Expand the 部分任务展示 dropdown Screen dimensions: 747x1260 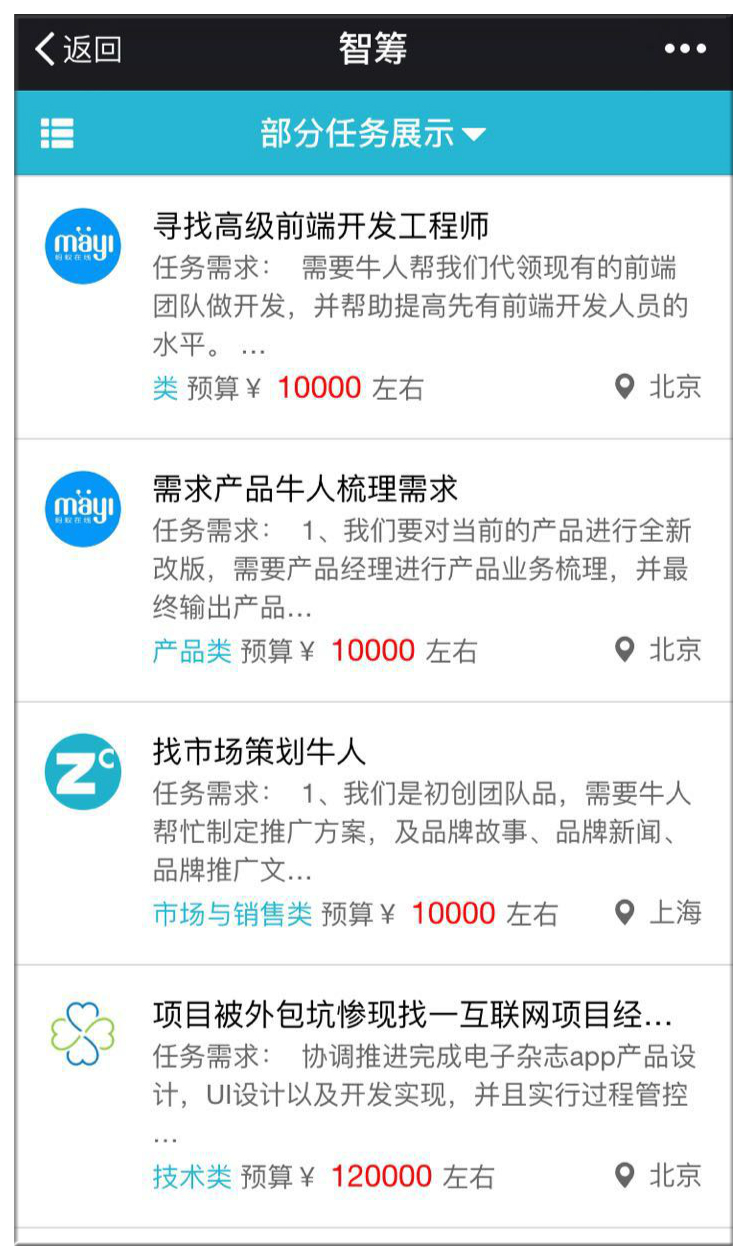tap(373, 133)
